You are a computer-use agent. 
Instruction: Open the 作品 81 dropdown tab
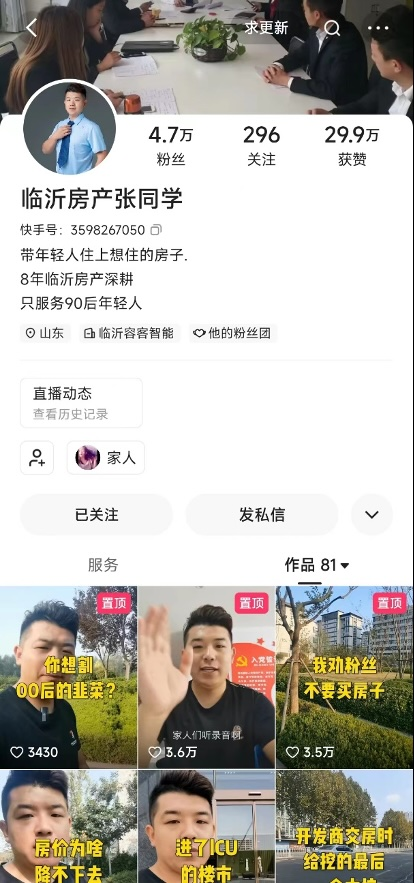coord(317,565)
